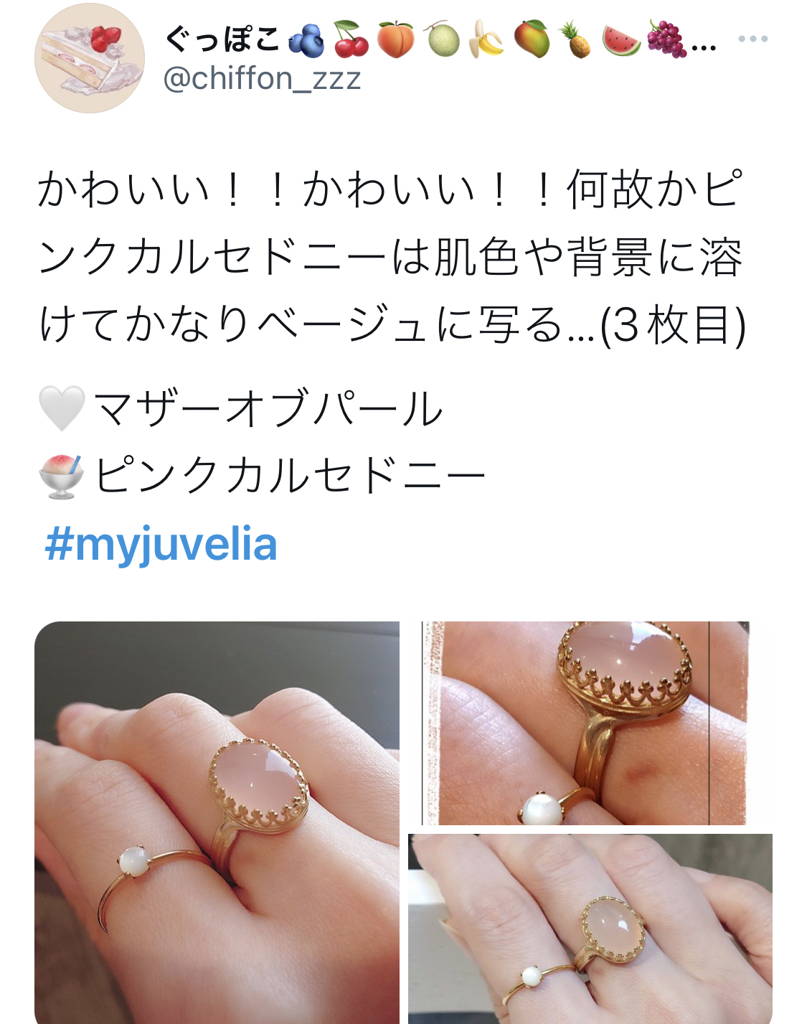View the large left photo of two rings
Screen dimensions: 807x1024
coord(217,822)
